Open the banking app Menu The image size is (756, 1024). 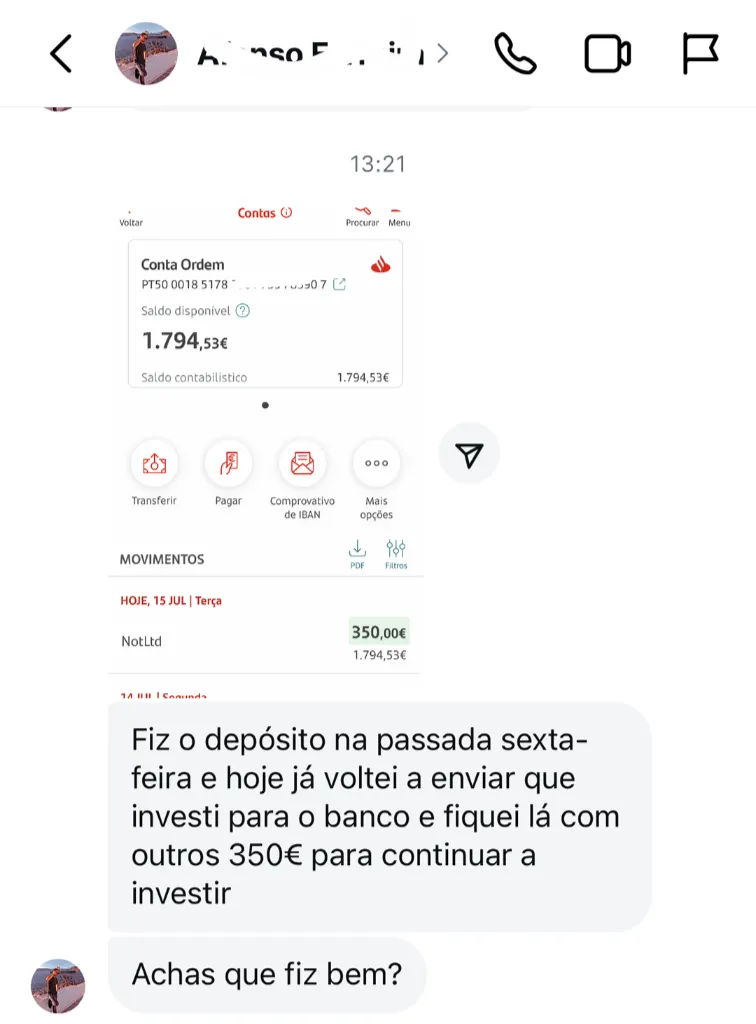[x=399, y=217]
